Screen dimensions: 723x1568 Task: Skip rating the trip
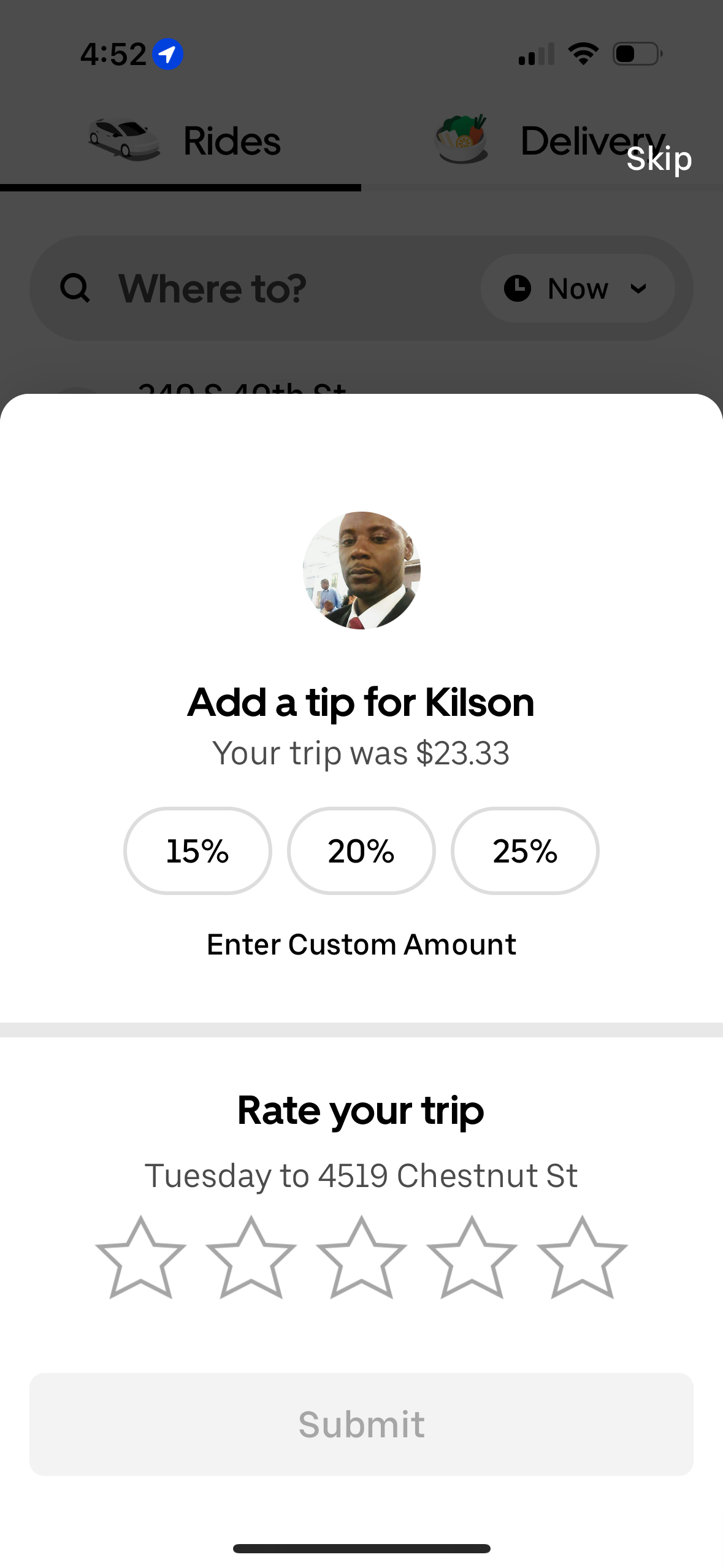(x=660, y=158)
